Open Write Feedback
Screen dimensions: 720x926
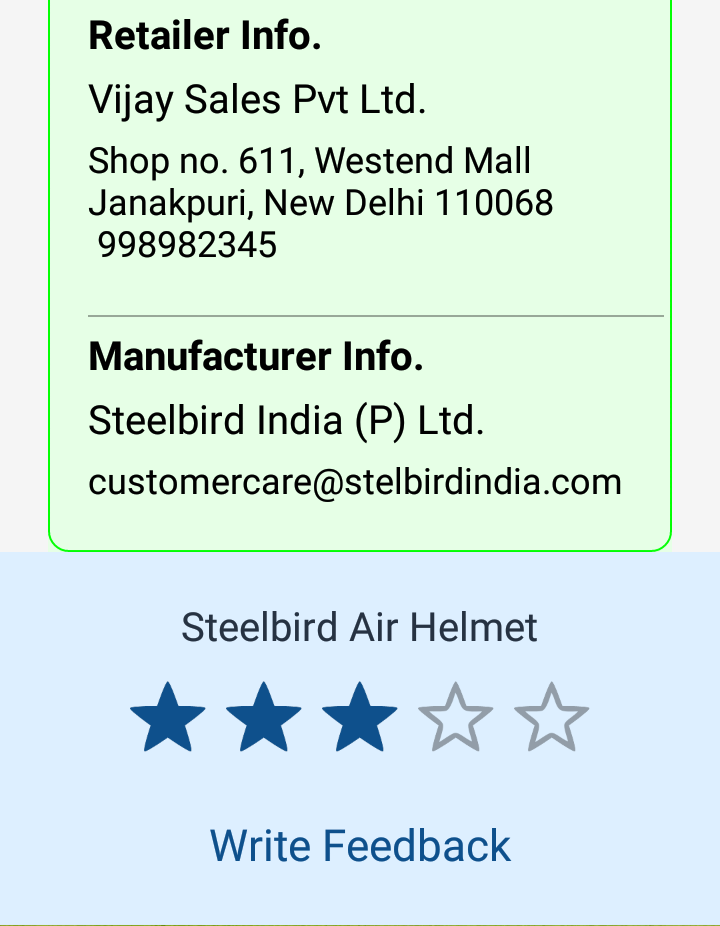click(x=360, y=846)
